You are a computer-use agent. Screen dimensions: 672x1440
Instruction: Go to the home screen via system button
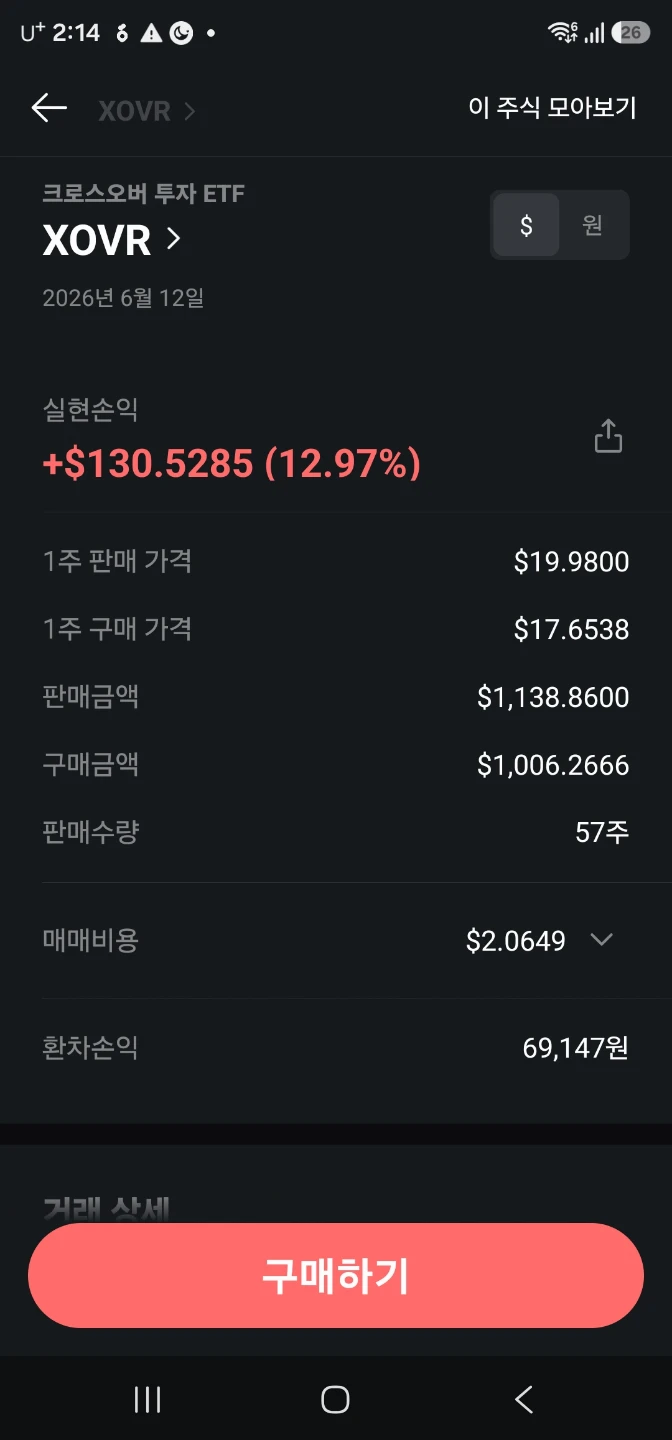point(335,1400)
